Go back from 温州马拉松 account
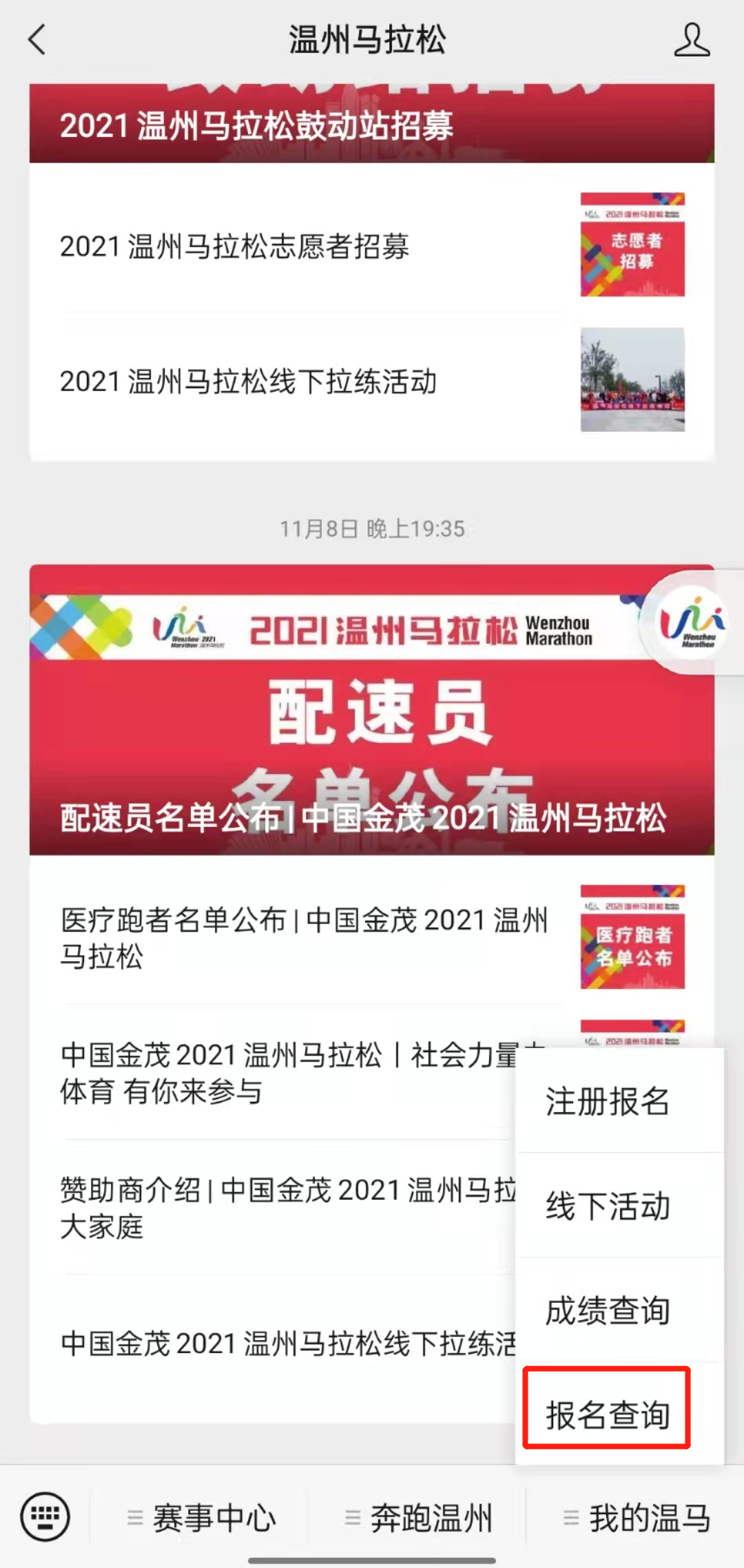744x1568 pixels. [x=37, y=39]
